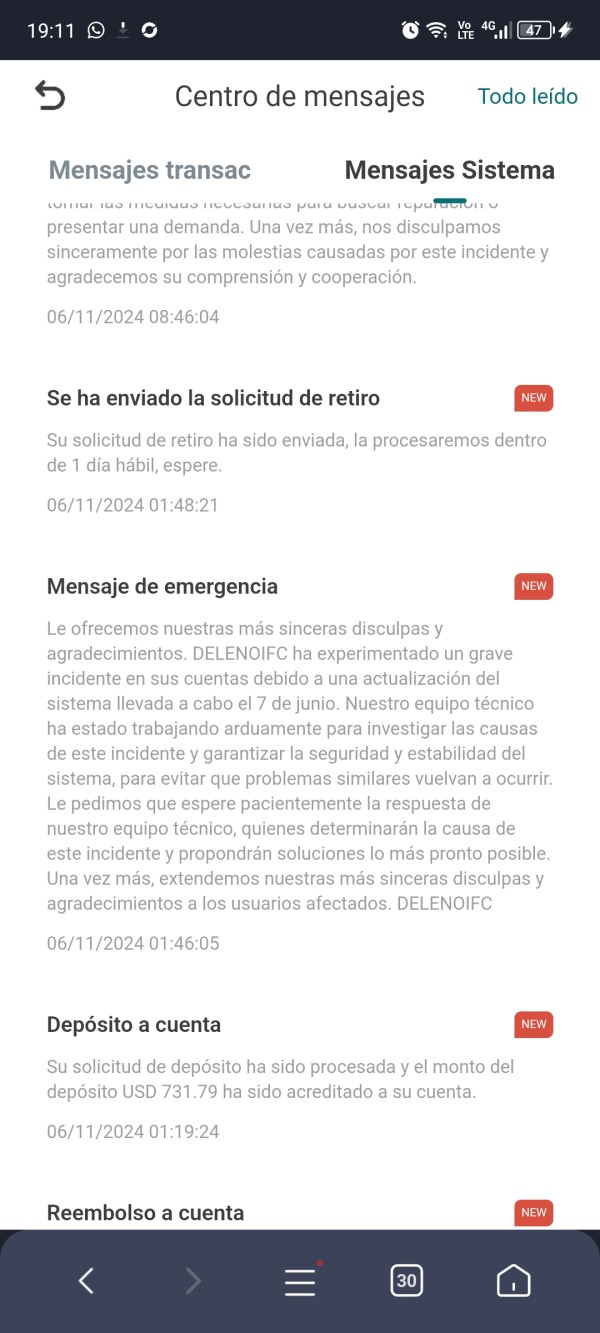Switch to the Mensajes transac tab
Viewport: 600px width, 1333px height.
click(149, 170)
